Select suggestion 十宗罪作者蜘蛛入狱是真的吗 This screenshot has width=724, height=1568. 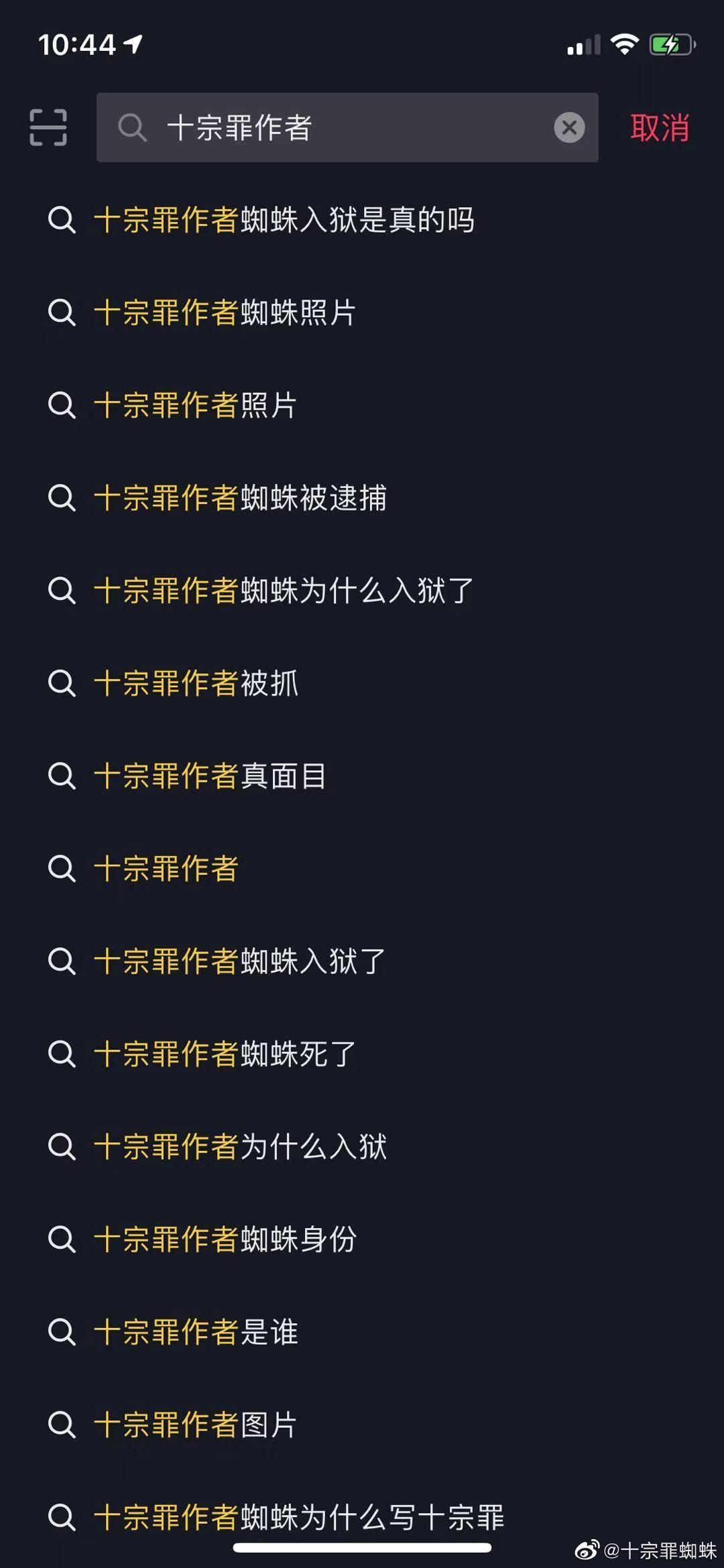pos(284,220)
